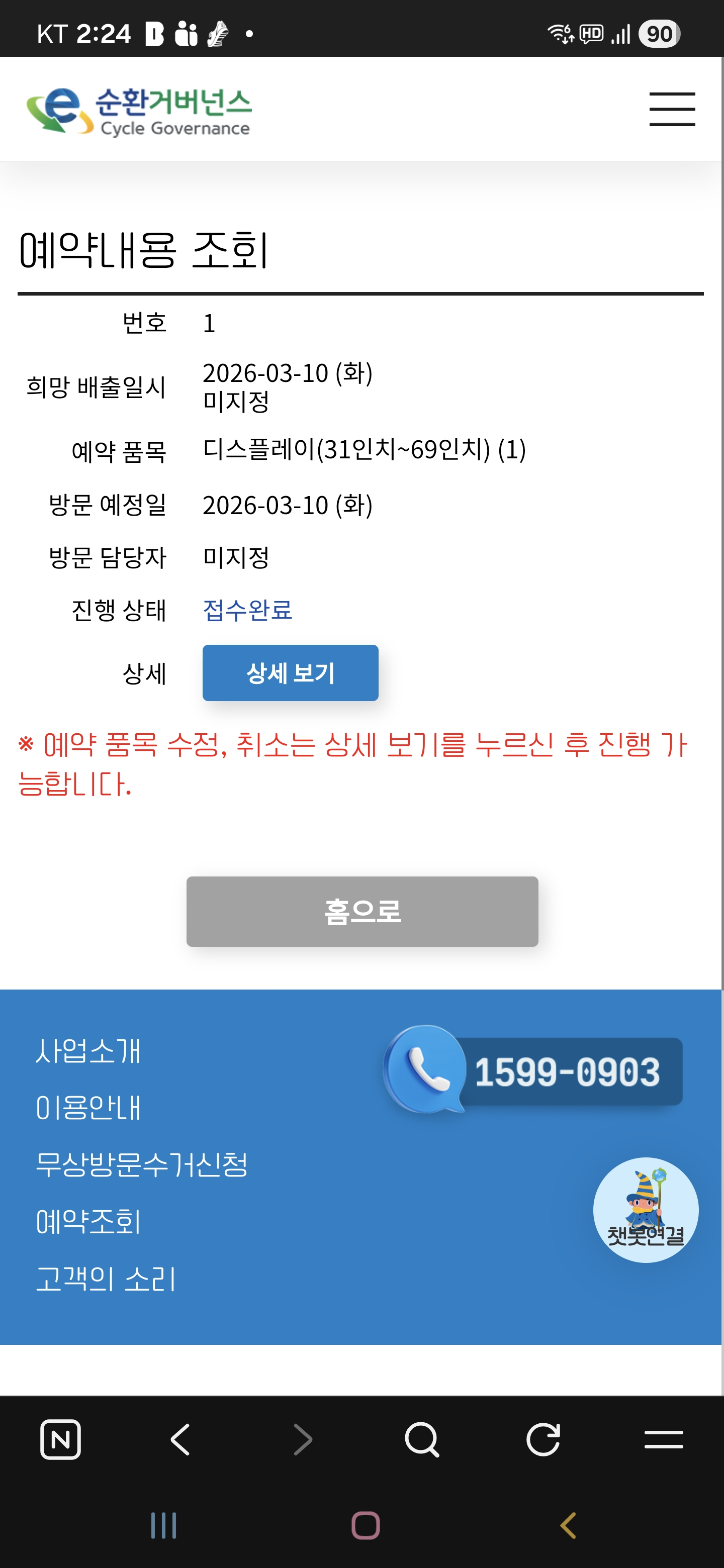Tap the Naver N home icon in browser bar
This screenshot has height=1568, width=724.
(x=60, y=1439)
